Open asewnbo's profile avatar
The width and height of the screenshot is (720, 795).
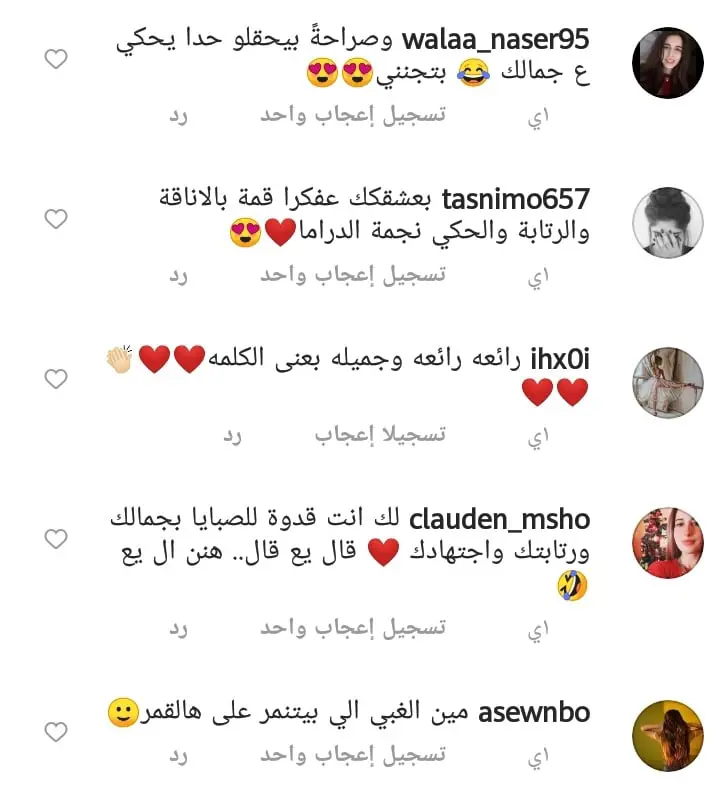pyautogui.click(x=669, y=736)
